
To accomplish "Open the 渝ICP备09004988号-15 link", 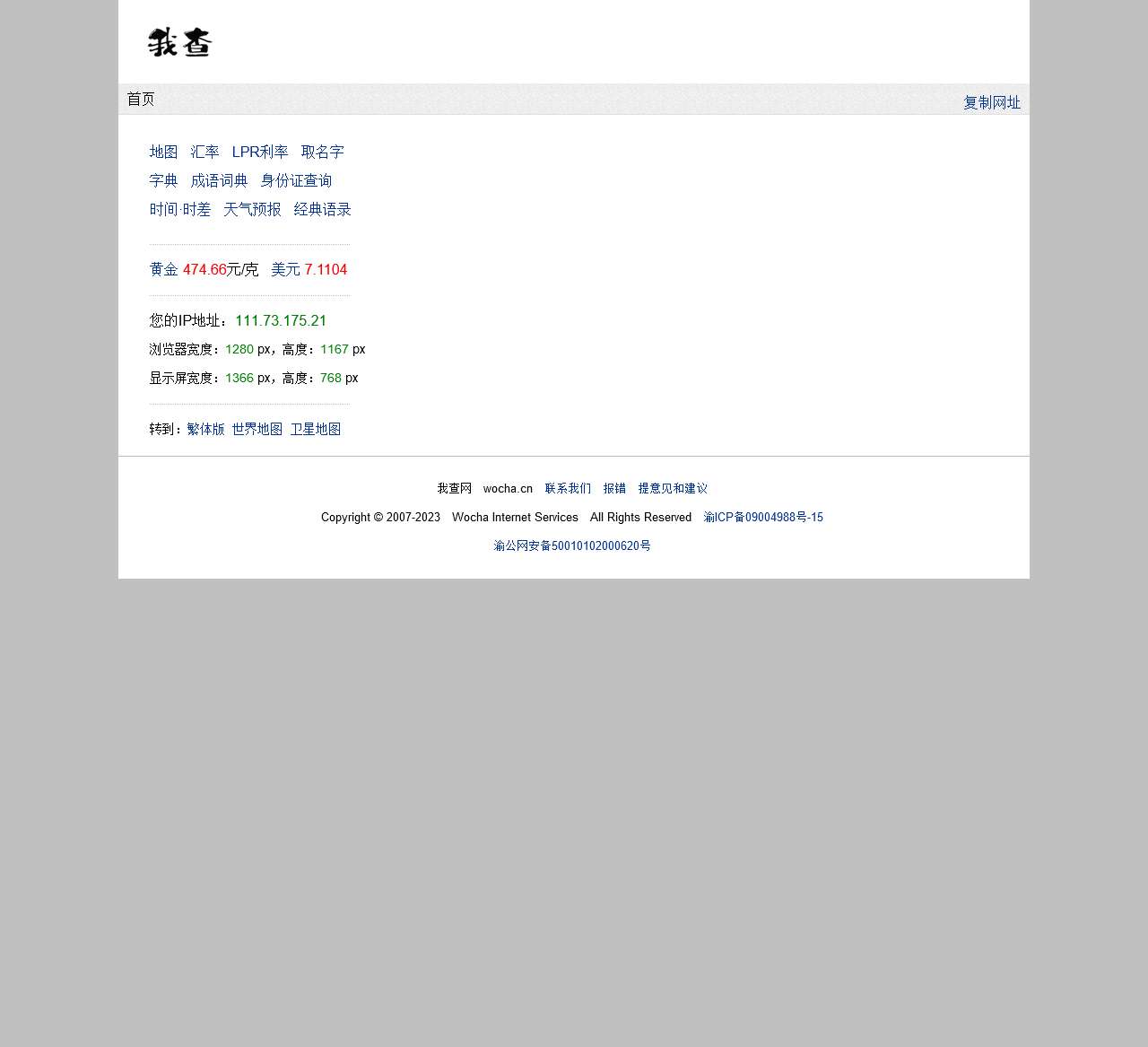I will (763, 518).
